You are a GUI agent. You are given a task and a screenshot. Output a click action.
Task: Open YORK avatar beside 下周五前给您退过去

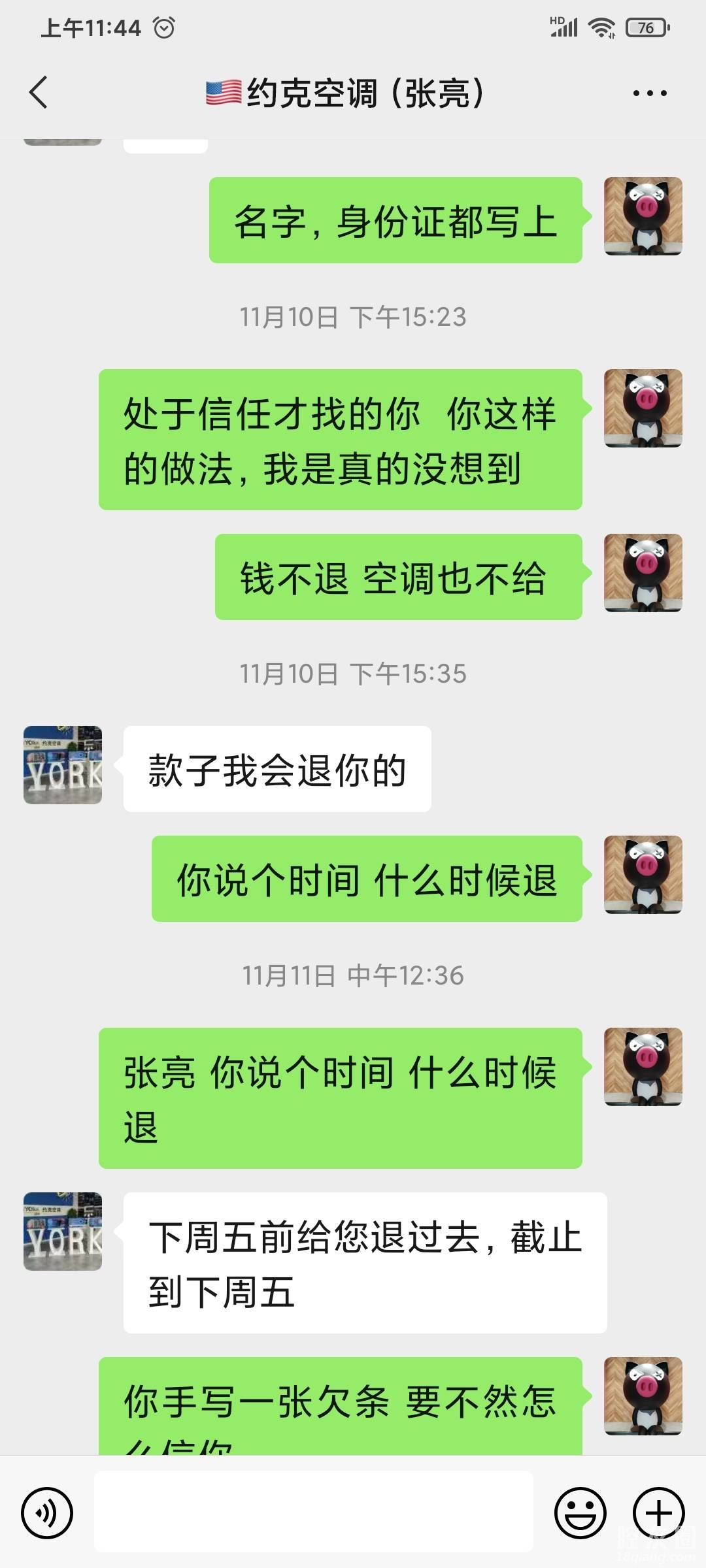[63, 1232]
